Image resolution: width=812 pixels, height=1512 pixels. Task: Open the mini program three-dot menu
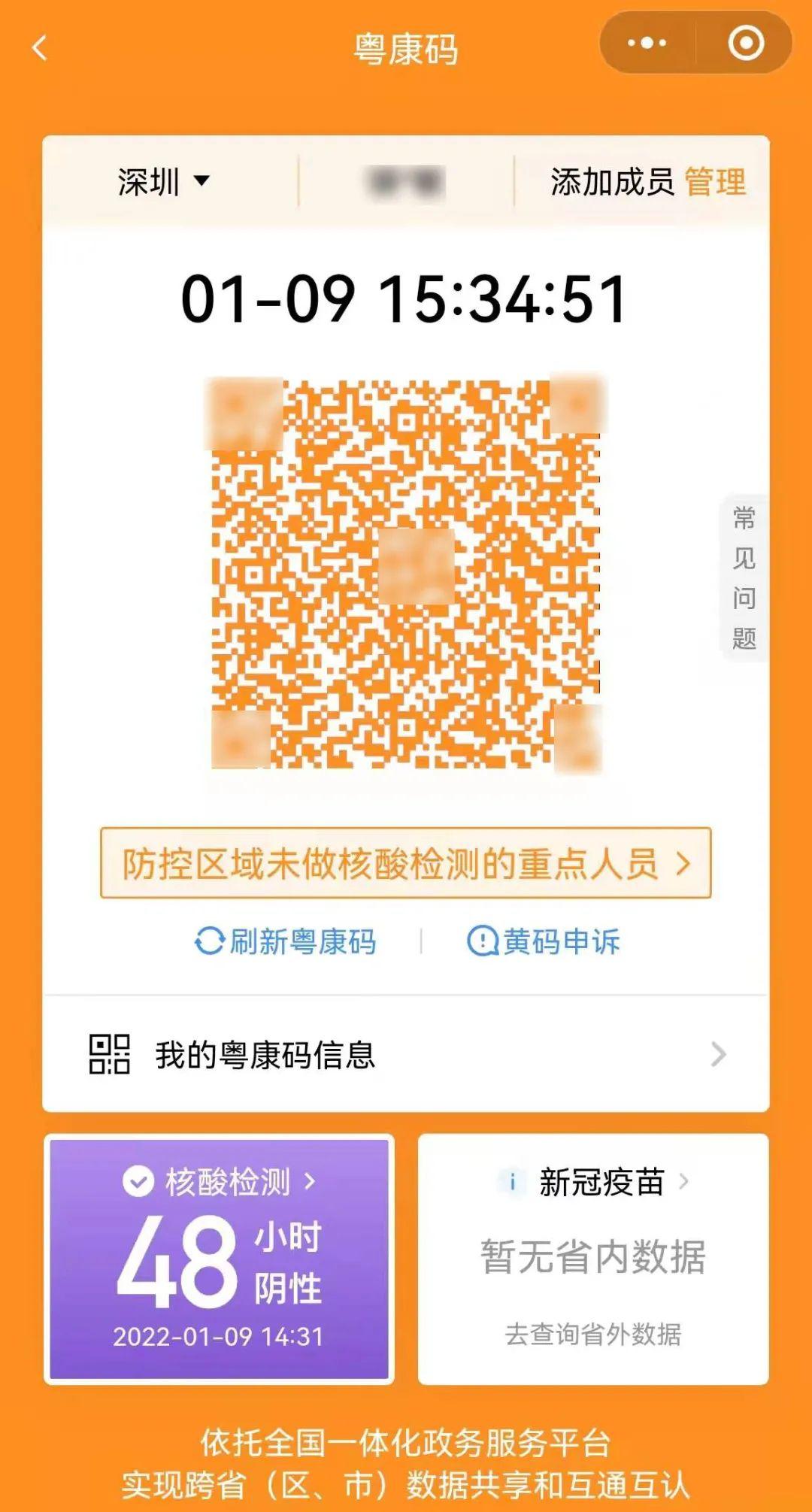(647, 43)
